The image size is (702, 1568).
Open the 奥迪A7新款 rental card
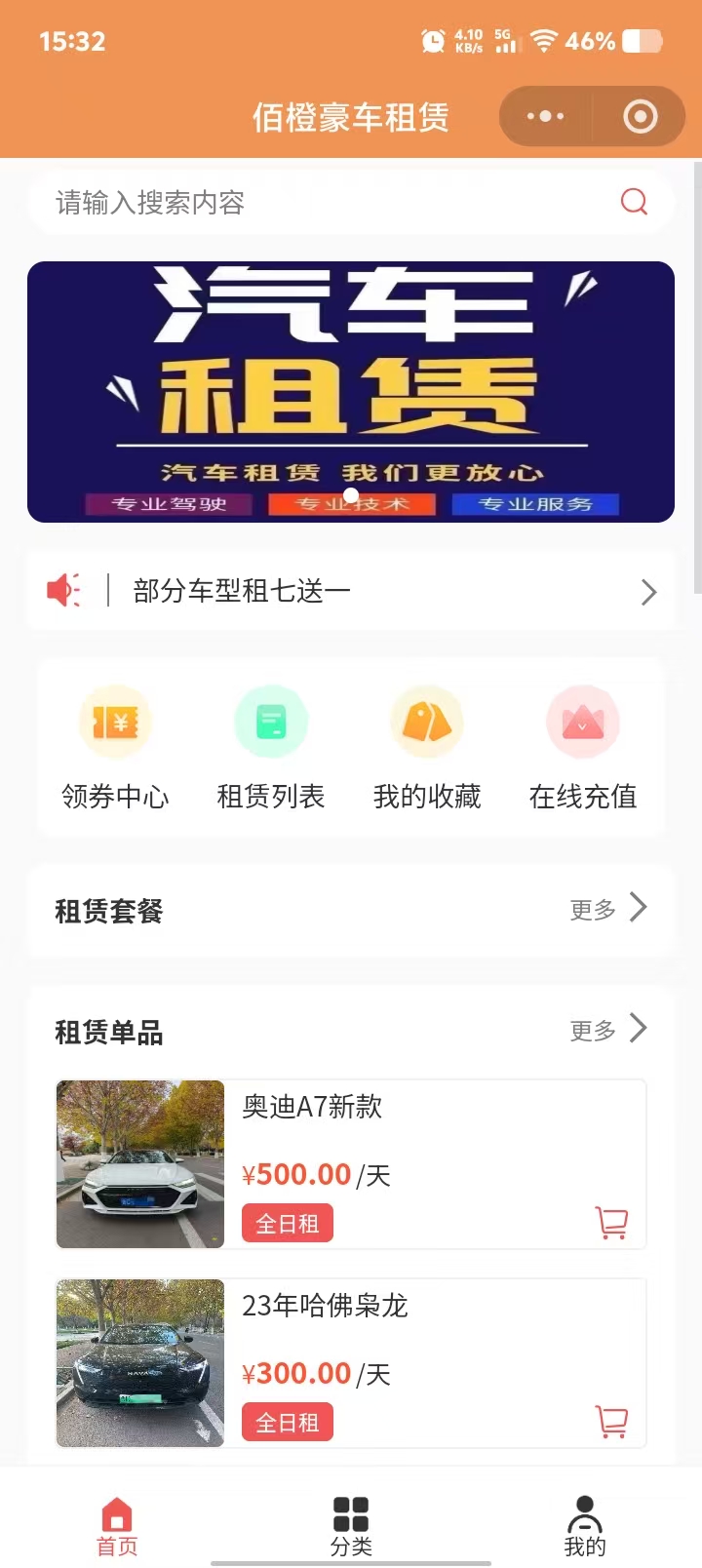pyautogui.click(x=390, y=1141)
